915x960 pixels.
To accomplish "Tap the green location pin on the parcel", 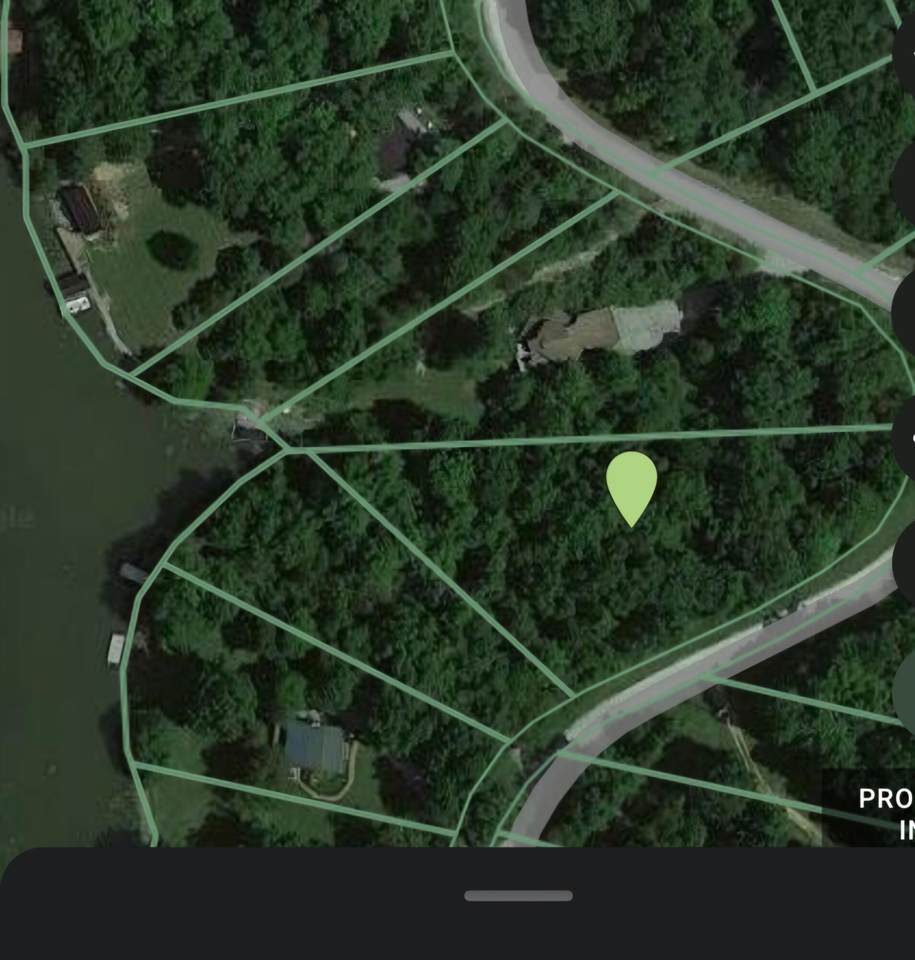I will pyautogui.click(x=631, y=485).
